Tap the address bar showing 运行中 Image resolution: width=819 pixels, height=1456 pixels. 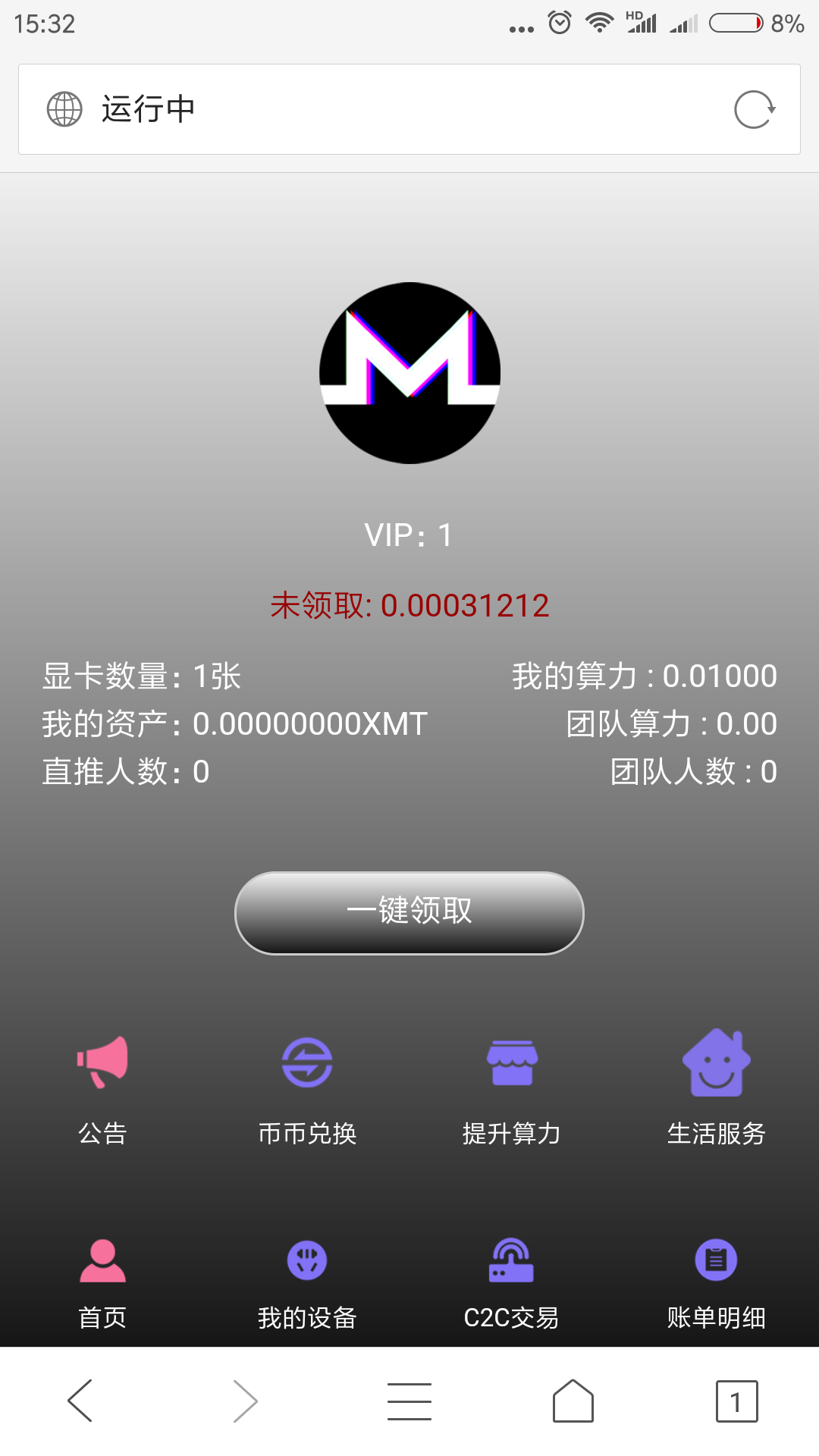[x=379, y=110]
